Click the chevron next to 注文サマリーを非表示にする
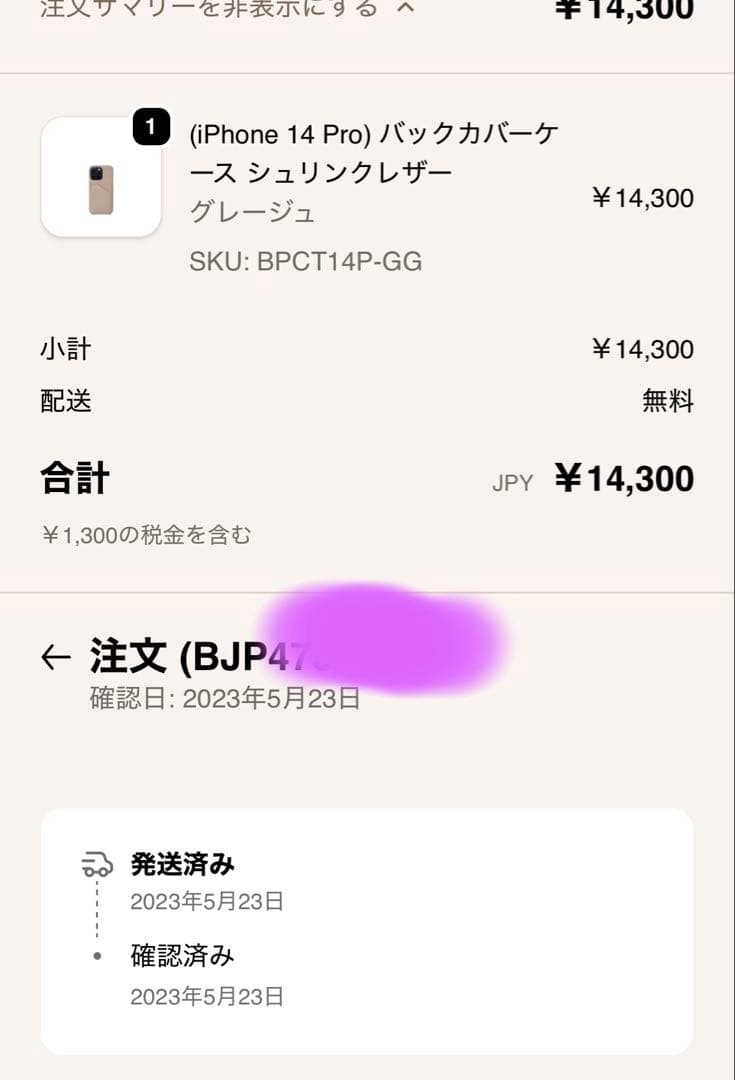The image size is (735, 1080). [x=405, y=8]
